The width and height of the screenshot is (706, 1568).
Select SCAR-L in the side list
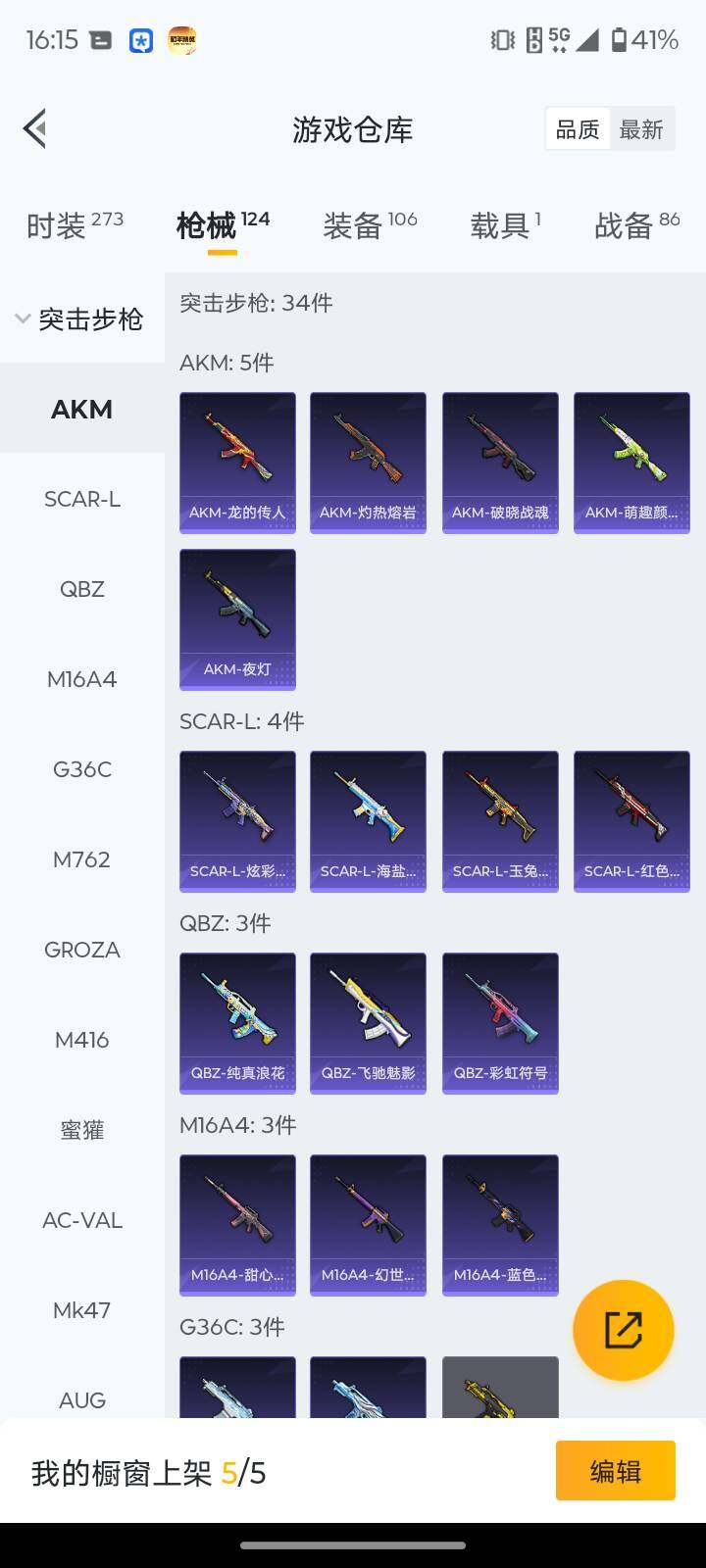tap(82, 499)
